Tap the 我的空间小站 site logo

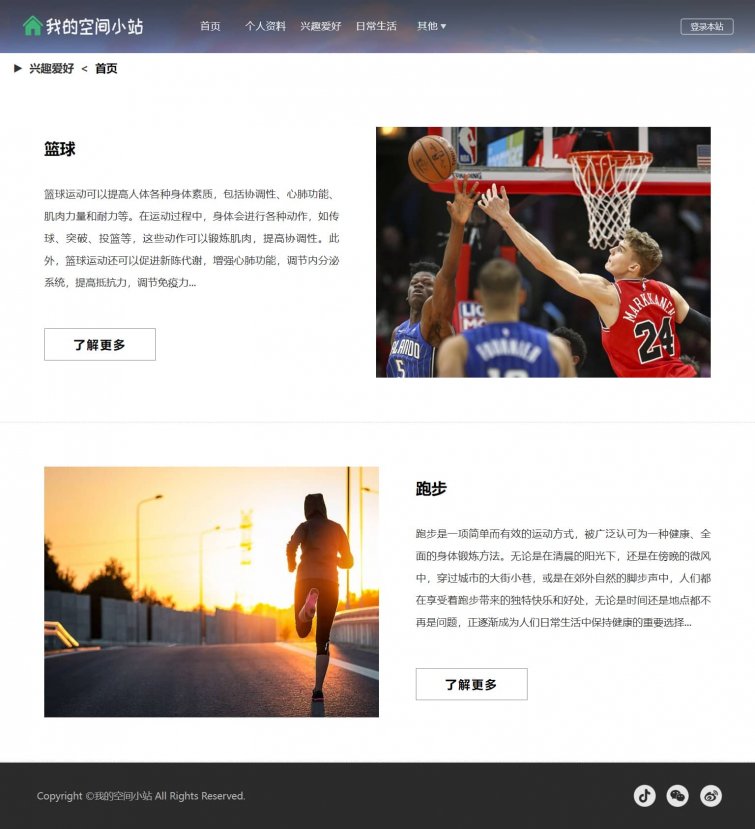[83, 26]
